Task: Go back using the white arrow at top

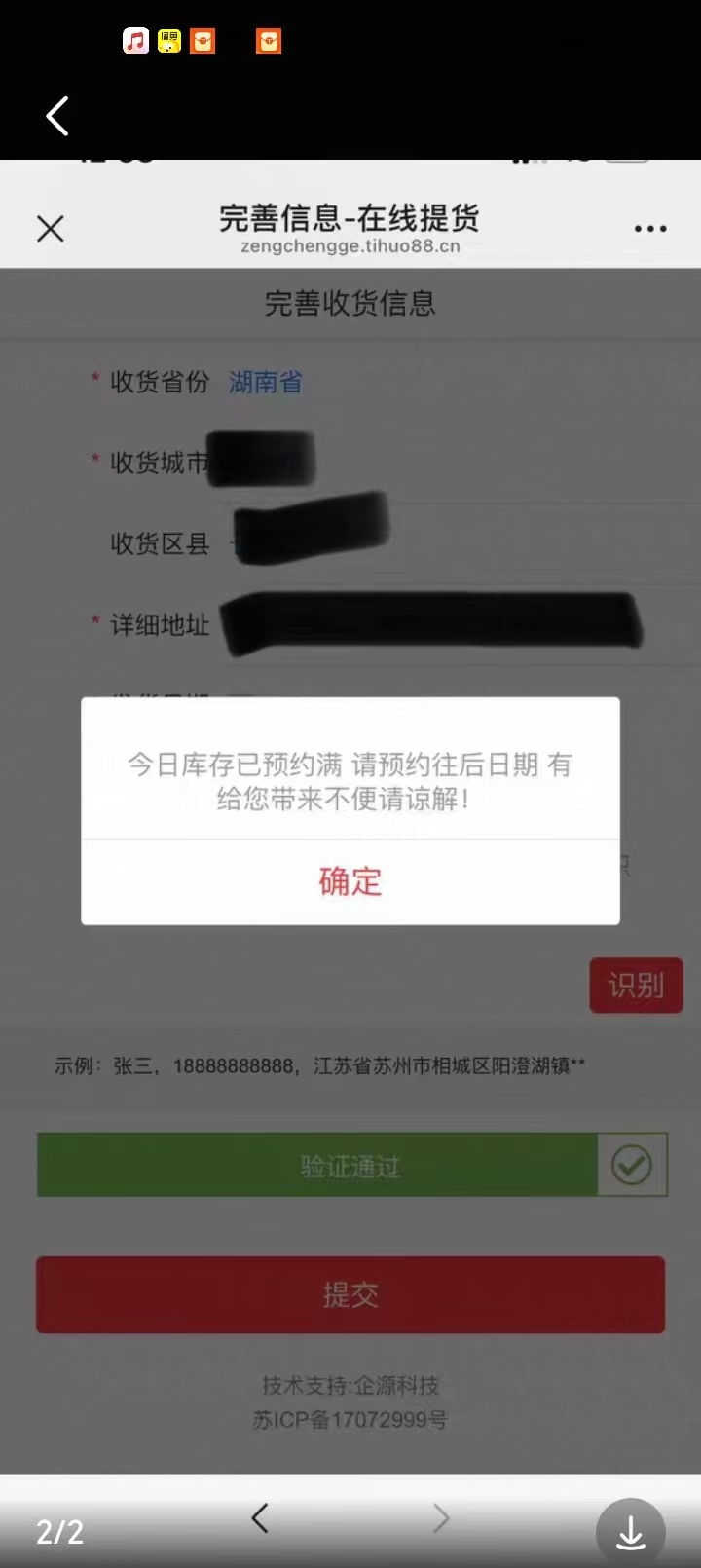Action: point(55,115)
